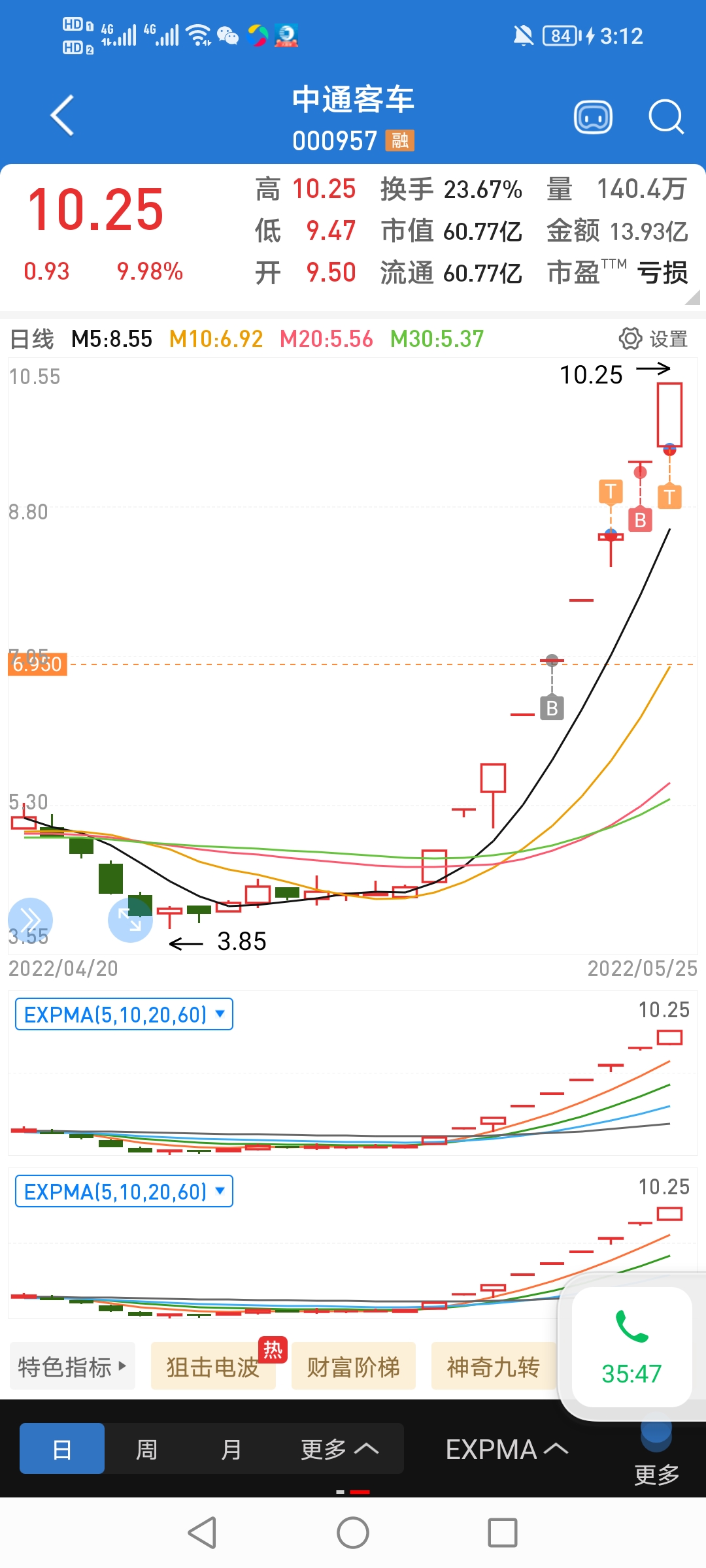Open stock search magnifier
706x1568 pixels.
coord(665,118)
